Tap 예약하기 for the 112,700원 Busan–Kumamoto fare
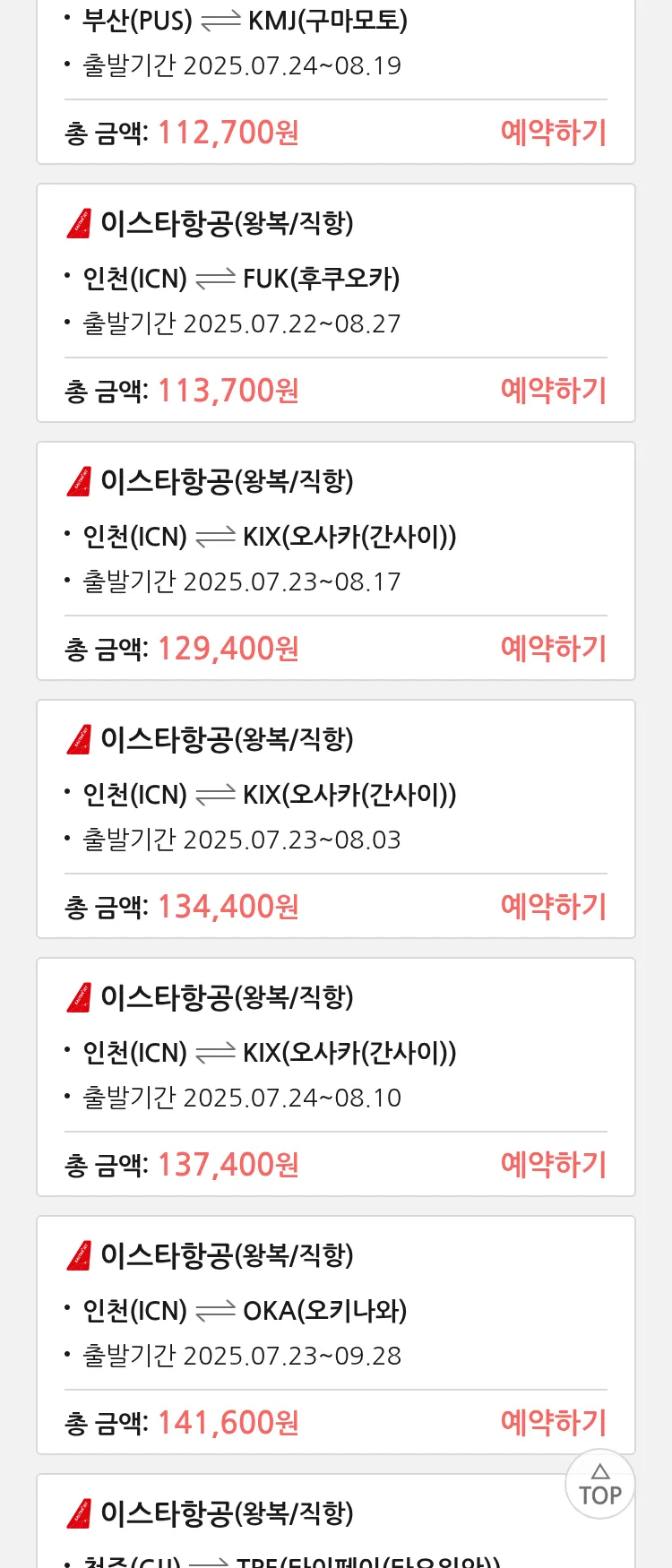 (553, 133)
